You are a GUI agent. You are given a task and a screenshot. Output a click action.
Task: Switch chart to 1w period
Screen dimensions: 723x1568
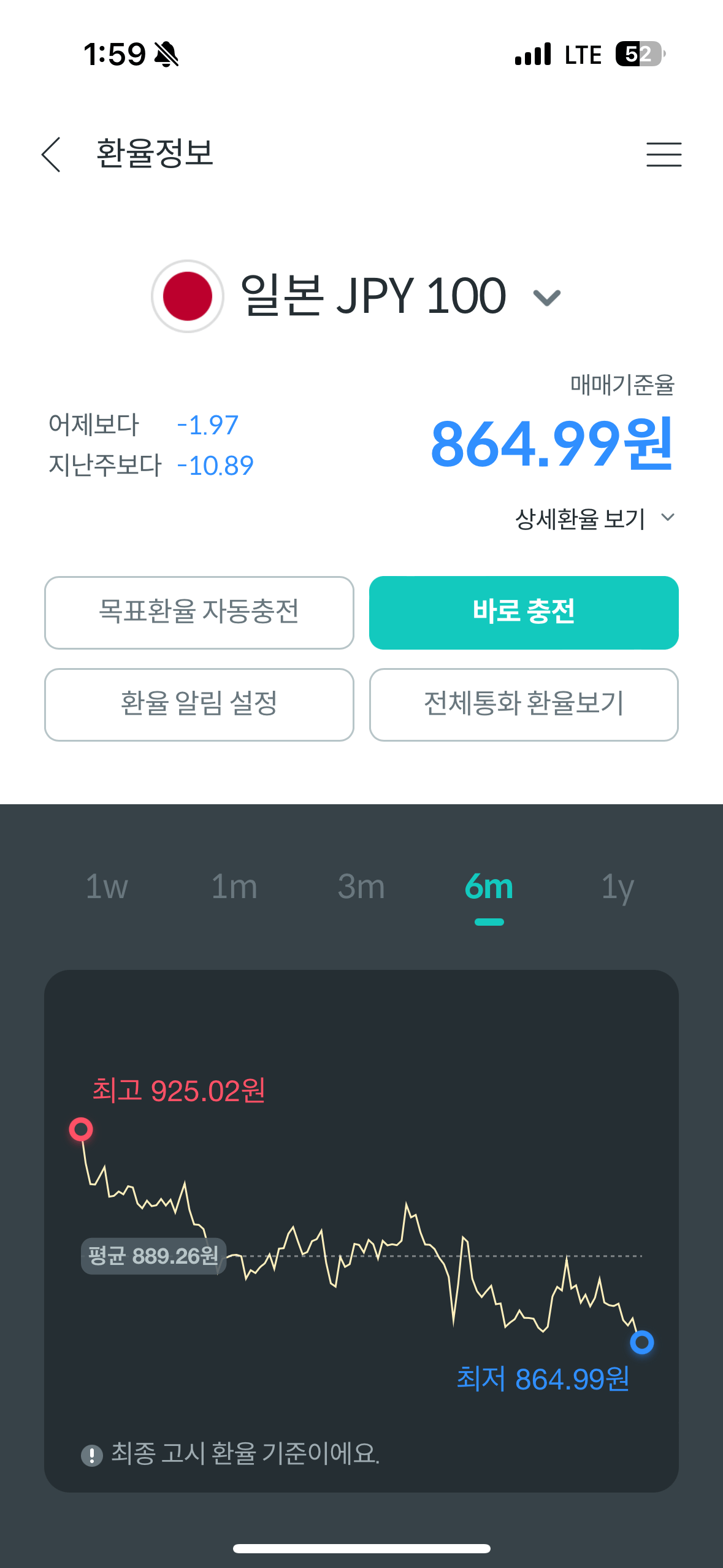click(107, 887)
